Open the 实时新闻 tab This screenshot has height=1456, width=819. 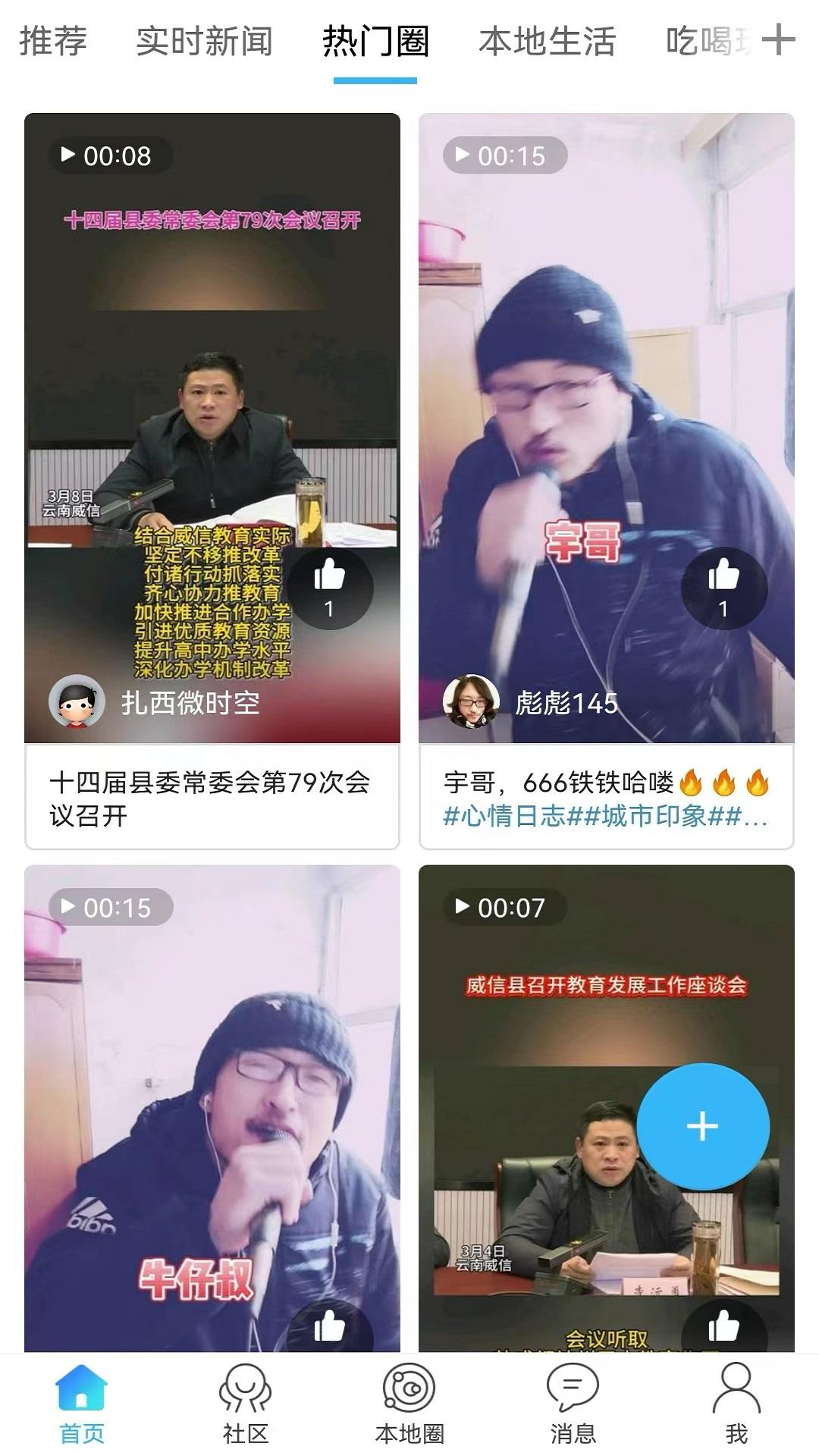pyautogui.click(x=204, y=41)
